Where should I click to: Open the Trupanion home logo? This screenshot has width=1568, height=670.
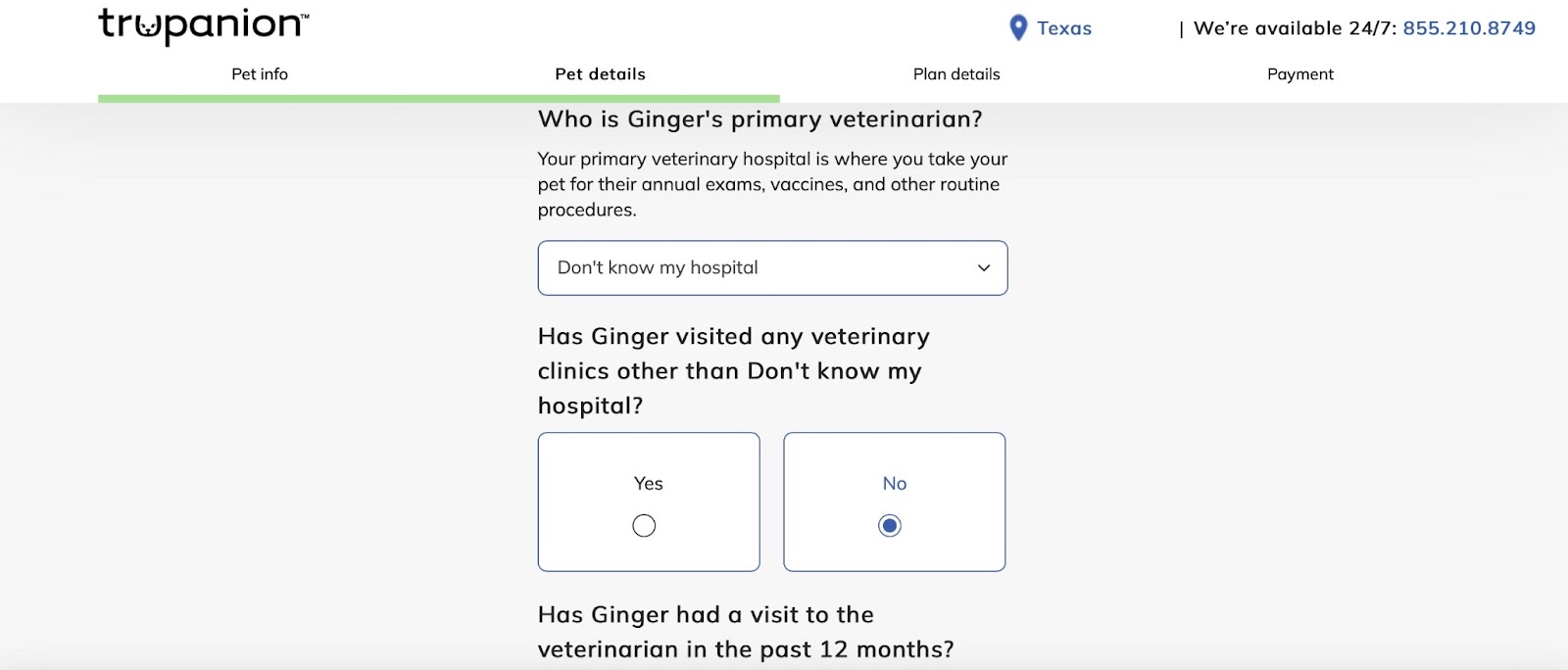204,25
